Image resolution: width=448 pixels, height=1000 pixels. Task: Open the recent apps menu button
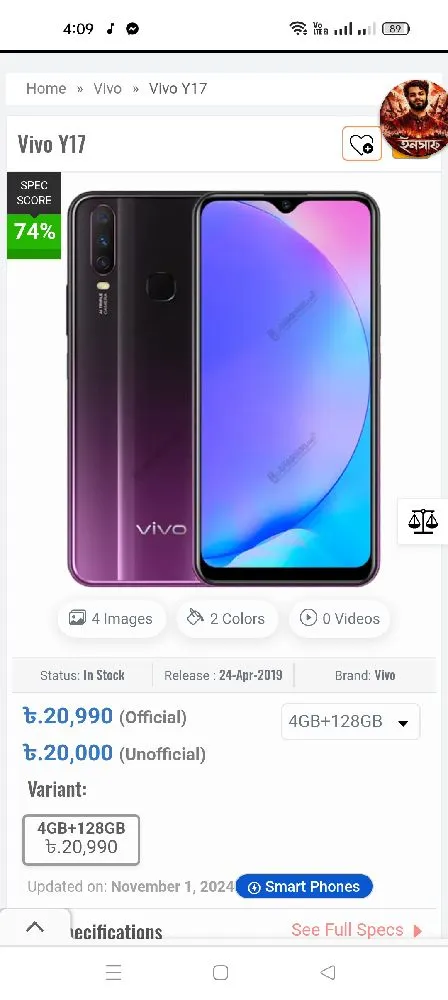(x=114, y=972)
